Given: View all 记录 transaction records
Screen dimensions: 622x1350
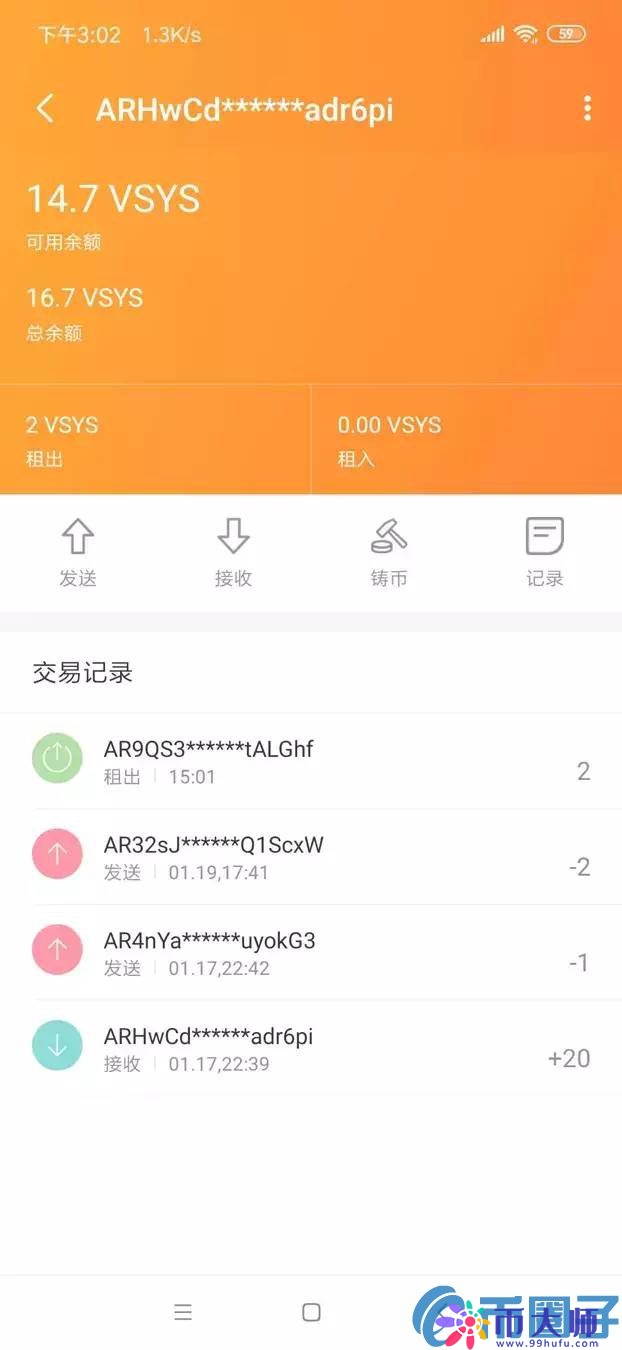Looking at the screenshot, I should pos(545,552).
